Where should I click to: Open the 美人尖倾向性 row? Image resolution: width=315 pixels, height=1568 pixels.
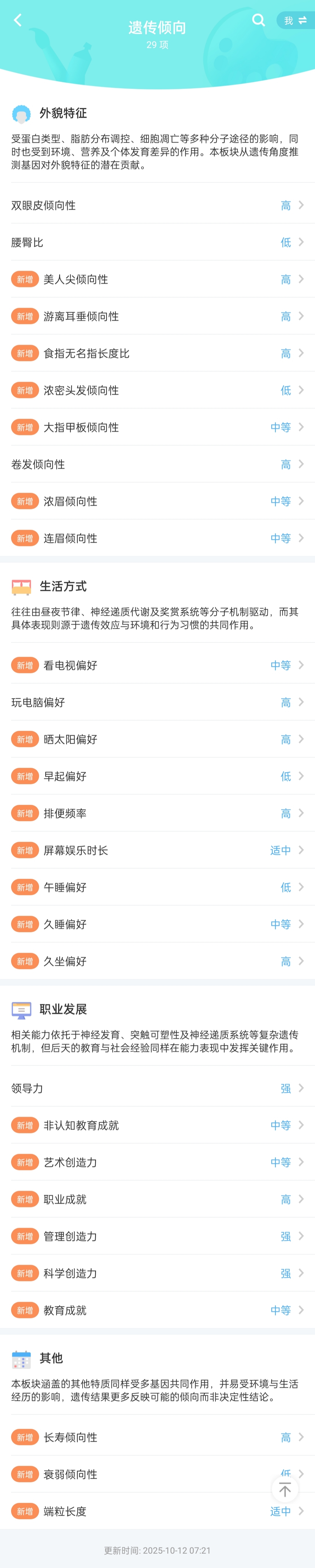point(157,279)
